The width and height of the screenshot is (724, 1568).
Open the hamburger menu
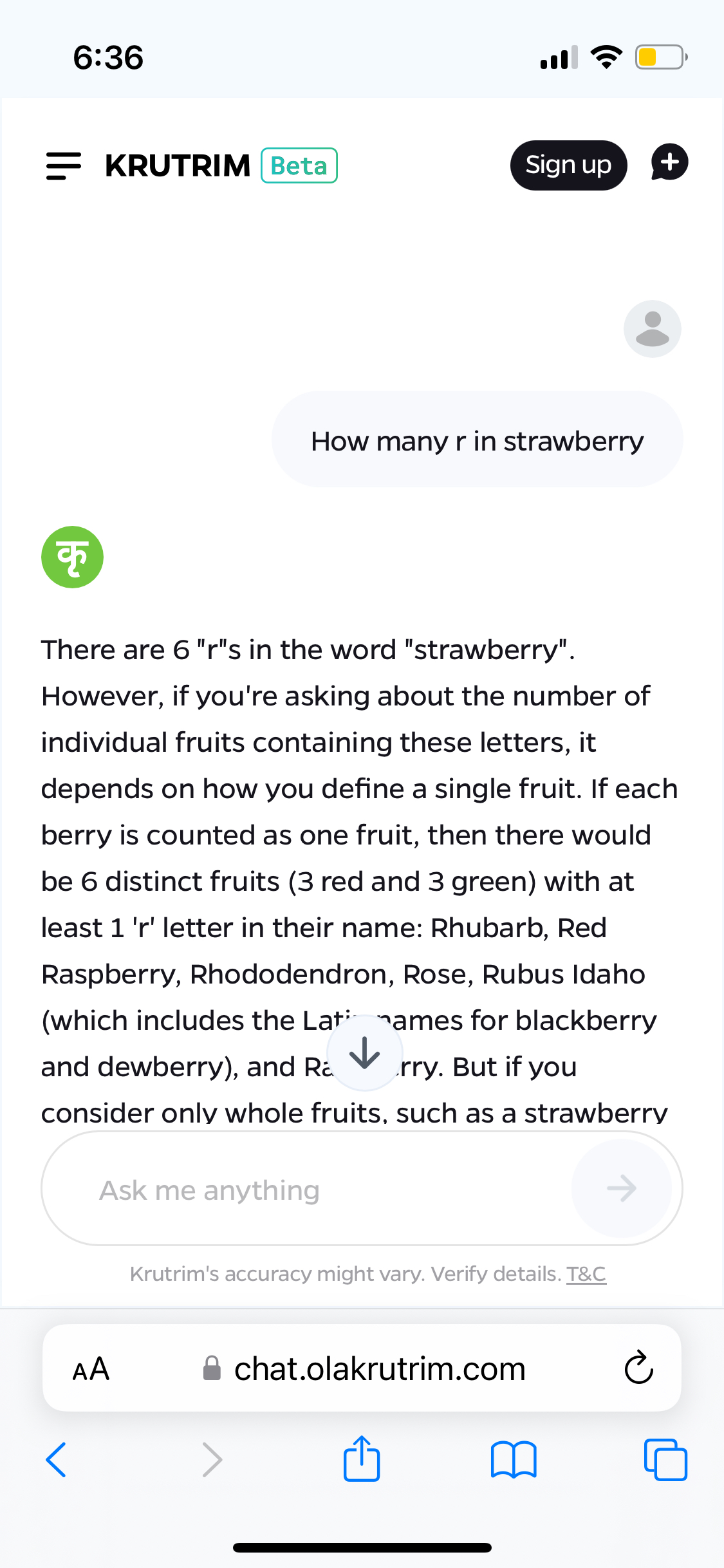tap(64, 166)
